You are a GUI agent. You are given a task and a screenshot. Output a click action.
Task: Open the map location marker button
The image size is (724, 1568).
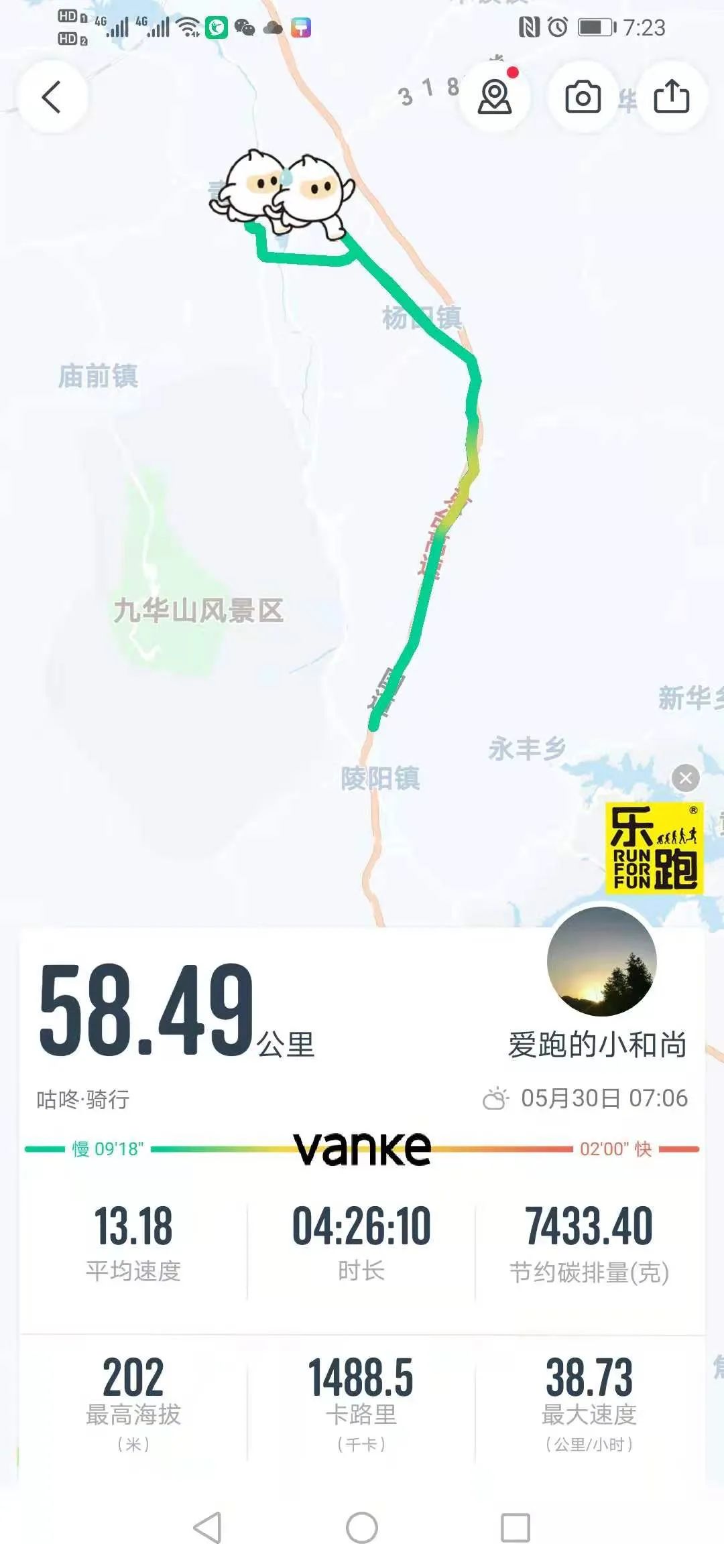[x=495, y=97]
